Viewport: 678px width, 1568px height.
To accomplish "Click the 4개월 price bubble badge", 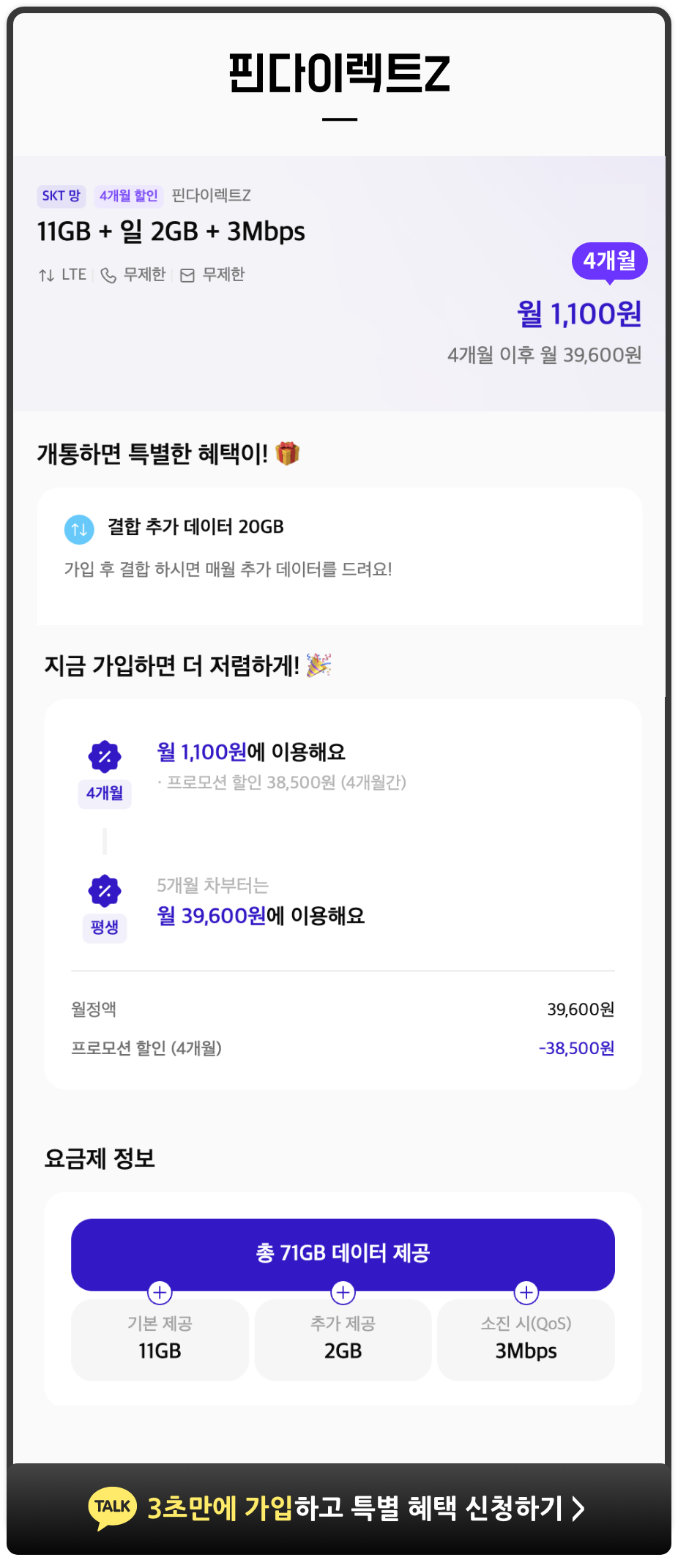I will [x=611, y=261].
